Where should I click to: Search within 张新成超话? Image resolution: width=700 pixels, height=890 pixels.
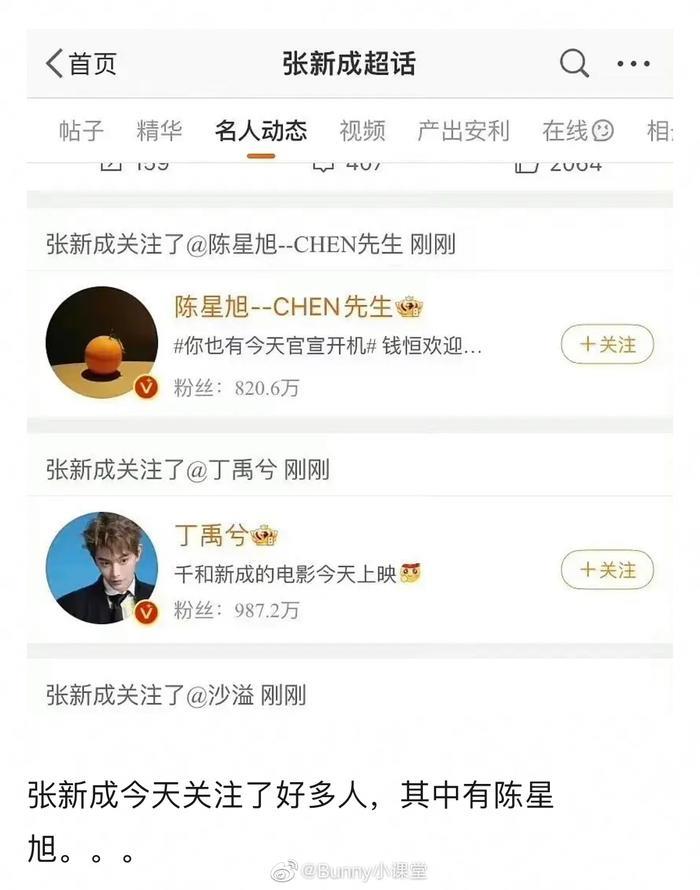point(574,65)
